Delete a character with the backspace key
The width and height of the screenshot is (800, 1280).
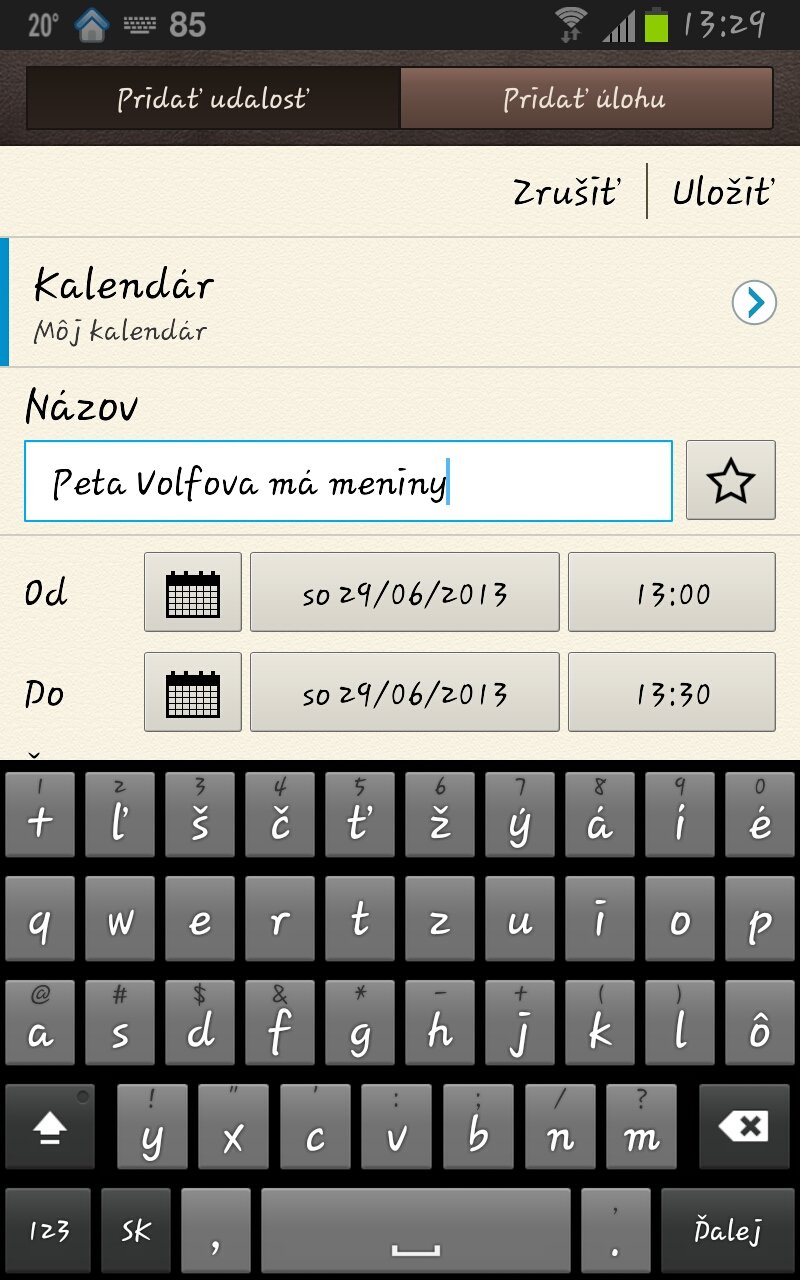743,1127
